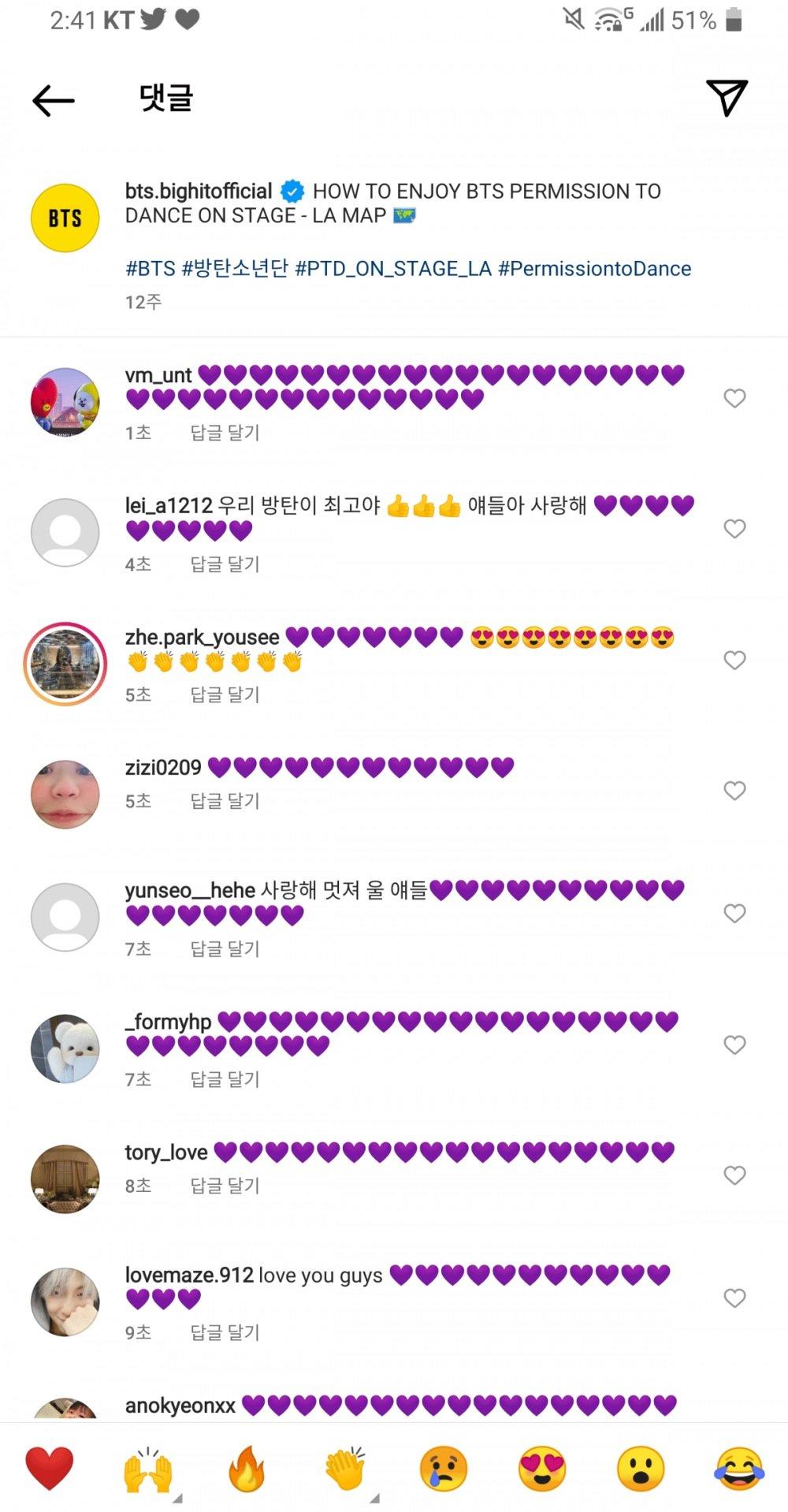Insert the crying face quick emoji
Image resolution: width=788 pixels, height=1512 pixels.
[x=444, y=1468]
